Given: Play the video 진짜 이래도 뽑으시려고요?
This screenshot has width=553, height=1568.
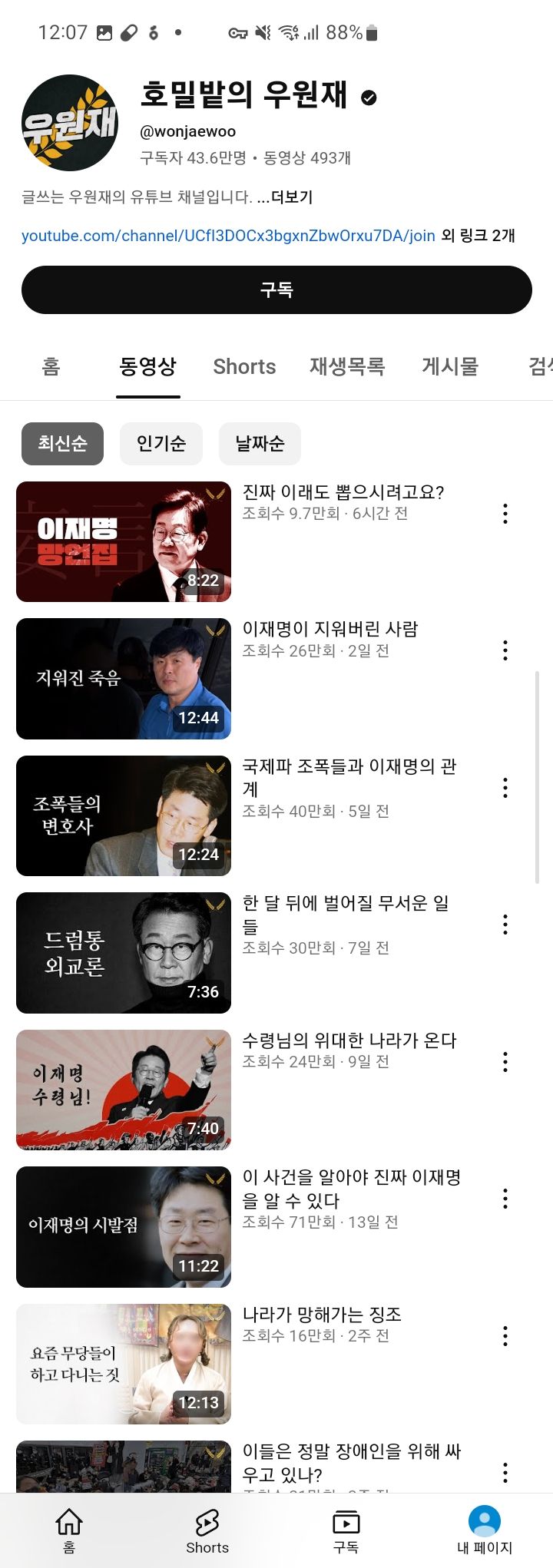Looking at the screenshot, I should click(124, 541).
